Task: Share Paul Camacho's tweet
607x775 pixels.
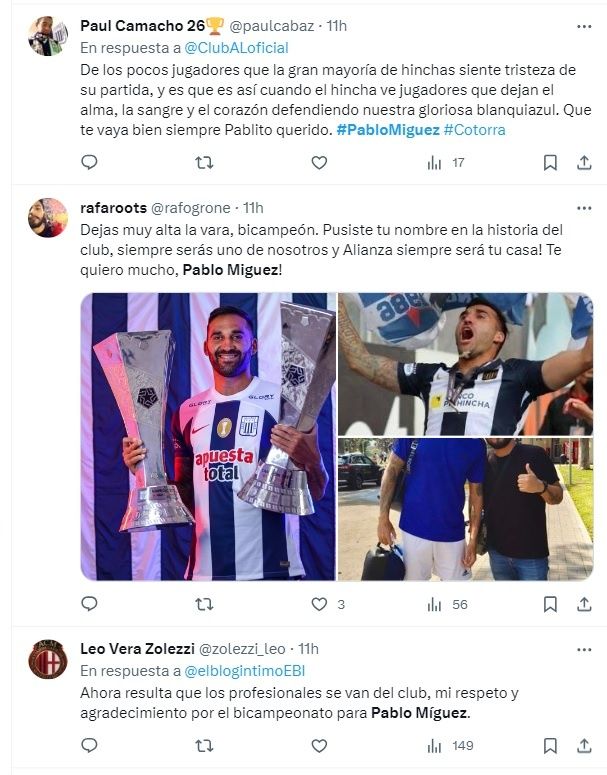Action: tap(582, 162)
